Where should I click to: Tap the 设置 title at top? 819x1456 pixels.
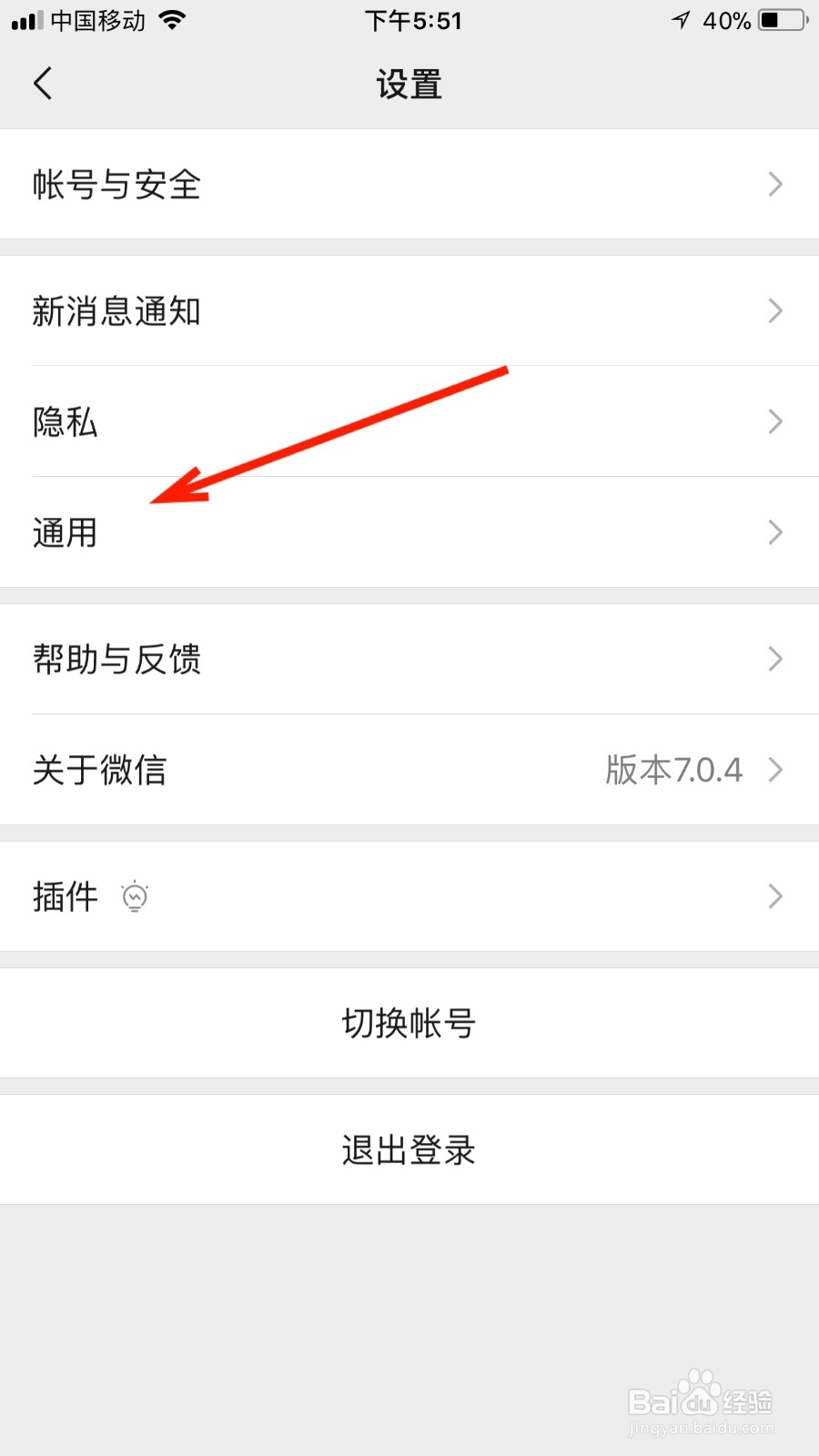[408, 83]
